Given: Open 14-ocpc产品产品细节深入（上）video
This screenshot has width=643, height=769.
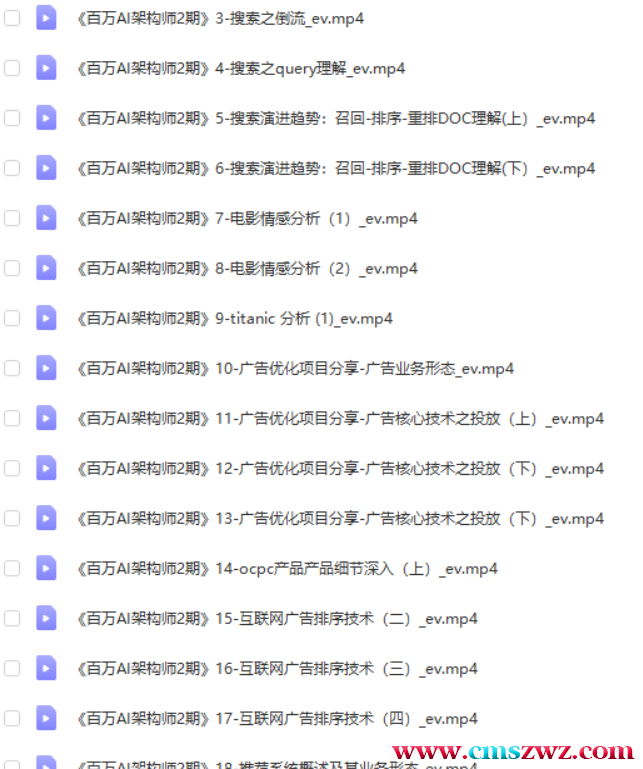Looking at the screenshot, I should pos(286,568).
